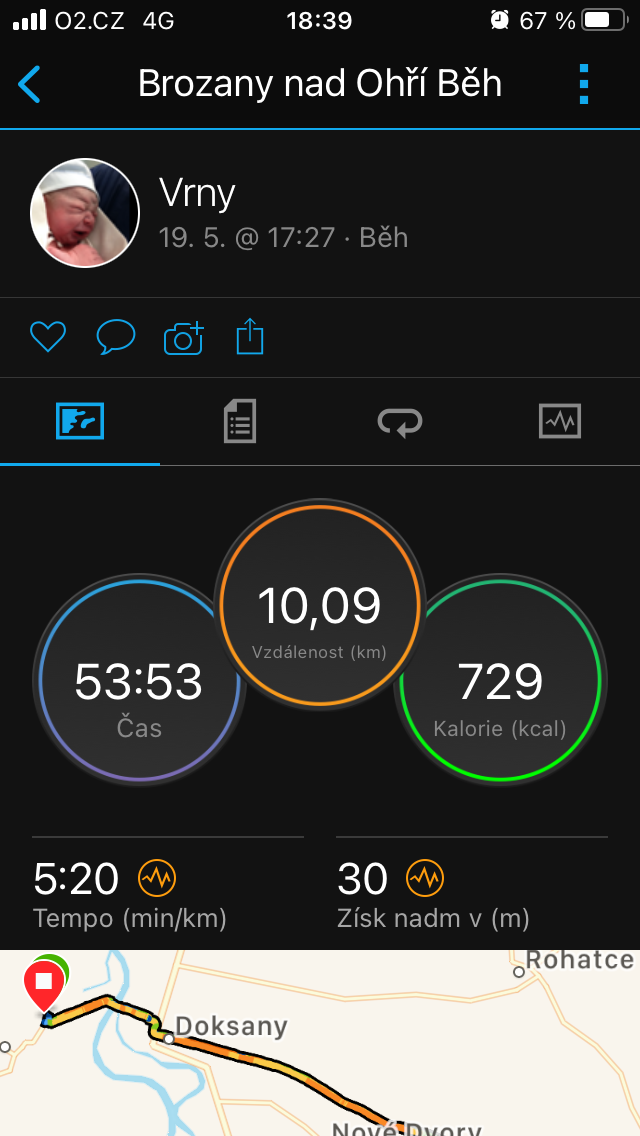Open comments via the speech bubble
Viewport: 640px width, 1136px height.
click(x=116, y=338)
